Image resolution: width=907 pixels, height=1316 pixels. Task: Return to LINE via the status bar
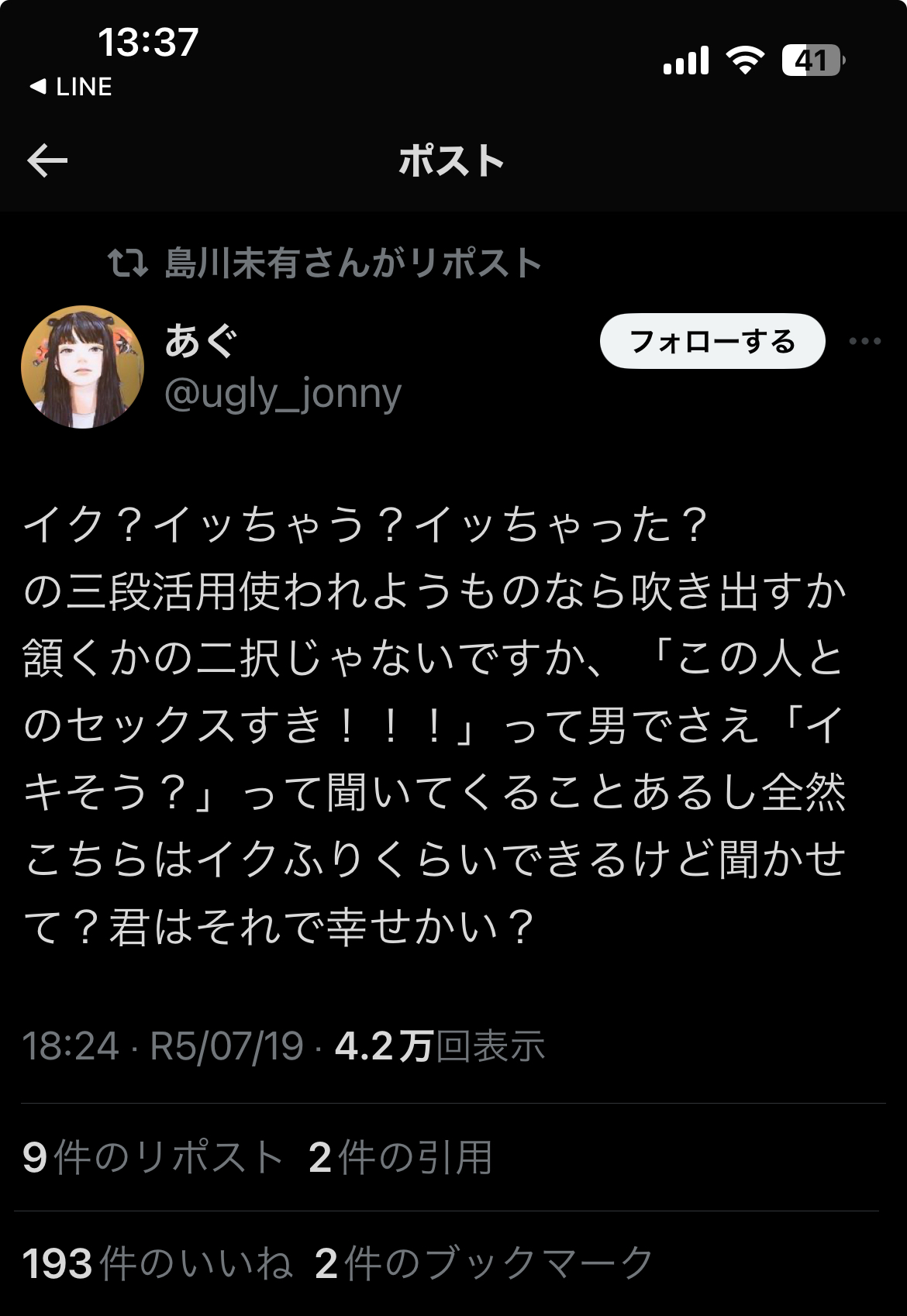(x=71, y=87)
